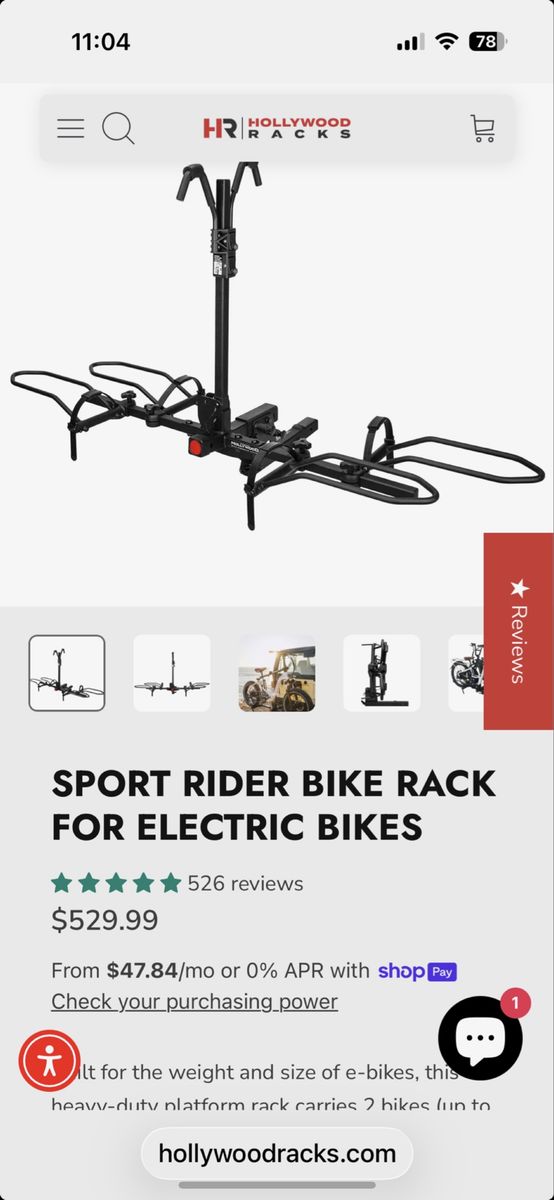View the folded rack thumbnail
This screenshot has height=1200, width=554.
click(382, 673)
